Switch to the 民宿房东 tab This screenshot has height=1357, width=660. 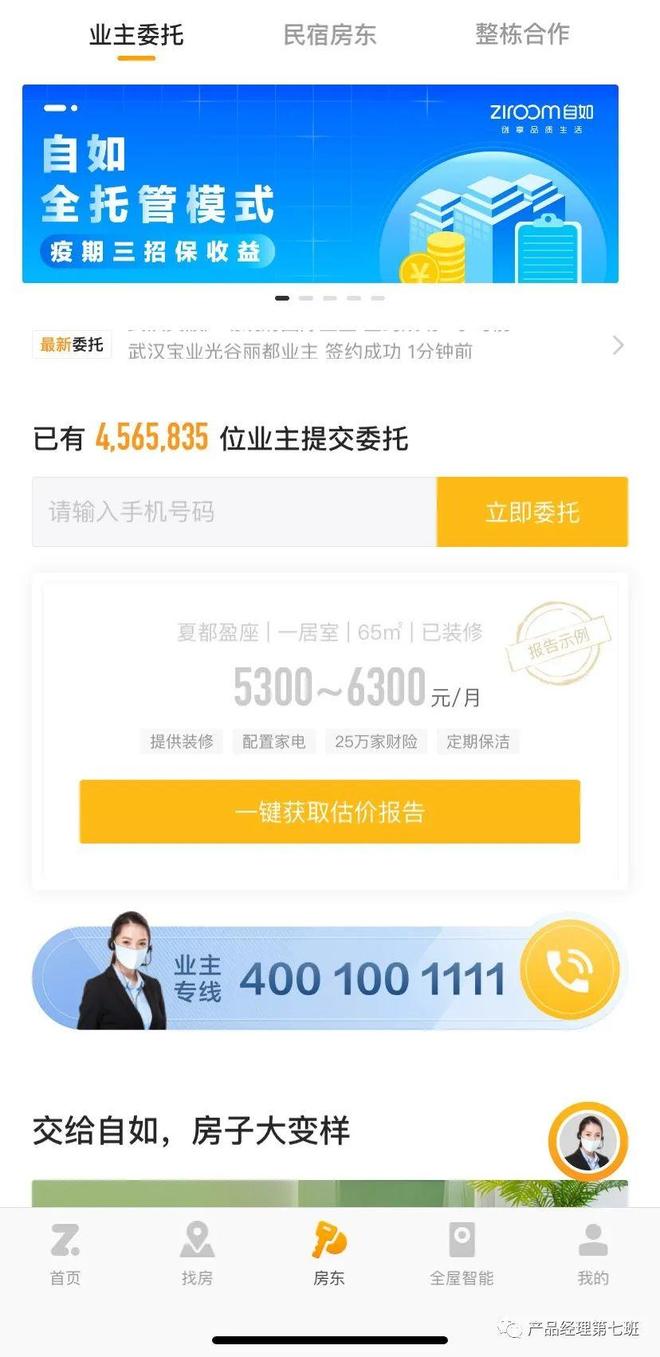[x=329, y=35]
